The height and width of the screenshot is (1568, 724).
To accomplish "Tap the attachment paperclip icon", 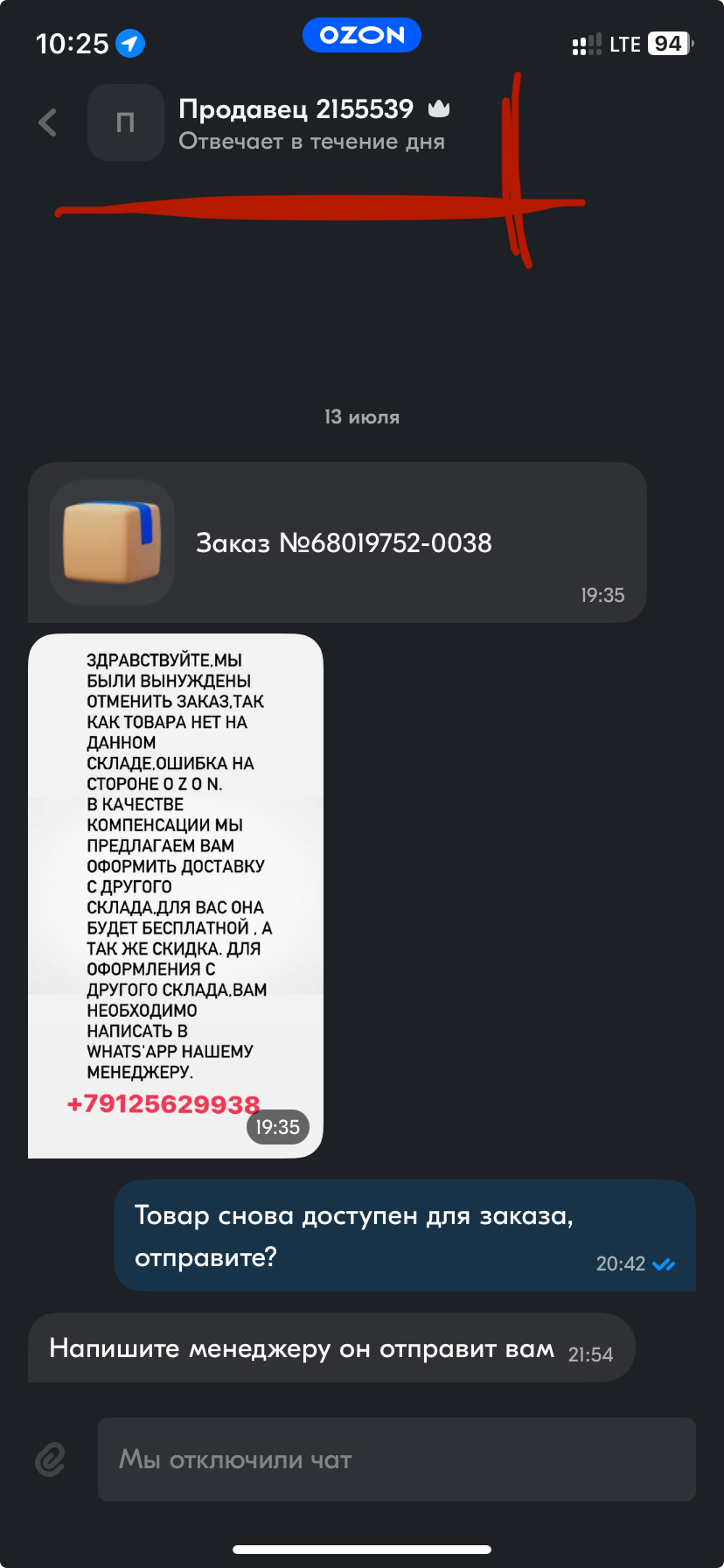I will (51, 1459).
